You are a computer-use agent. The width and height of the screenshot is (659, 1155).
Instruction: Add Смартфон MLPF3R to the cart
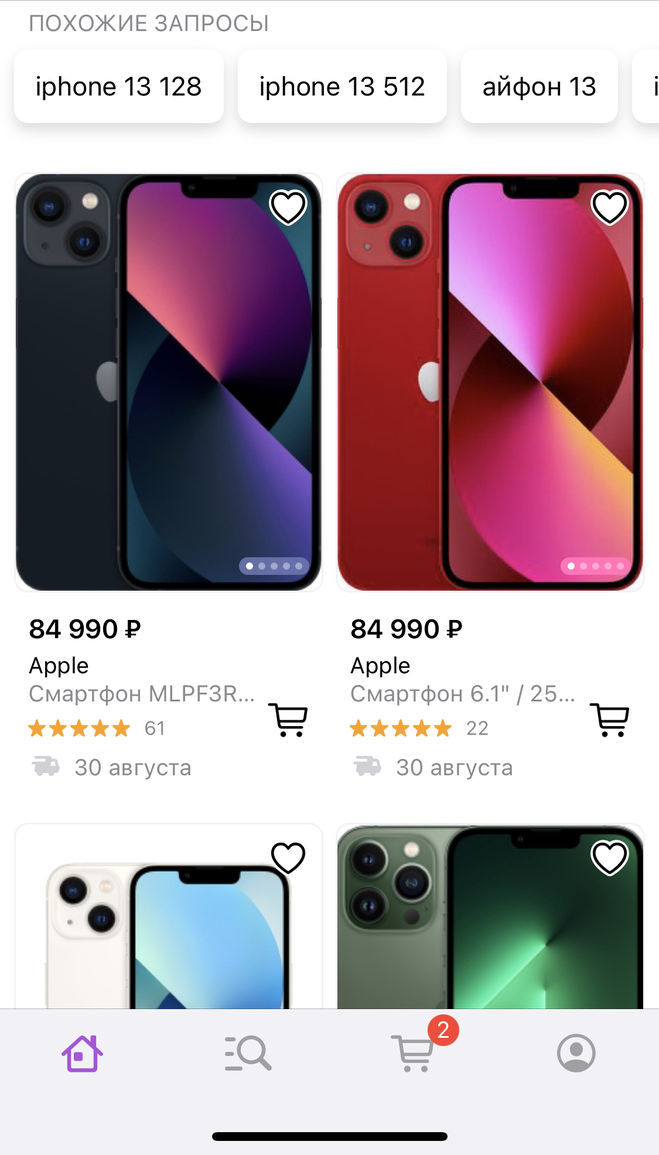pos(288,719)
